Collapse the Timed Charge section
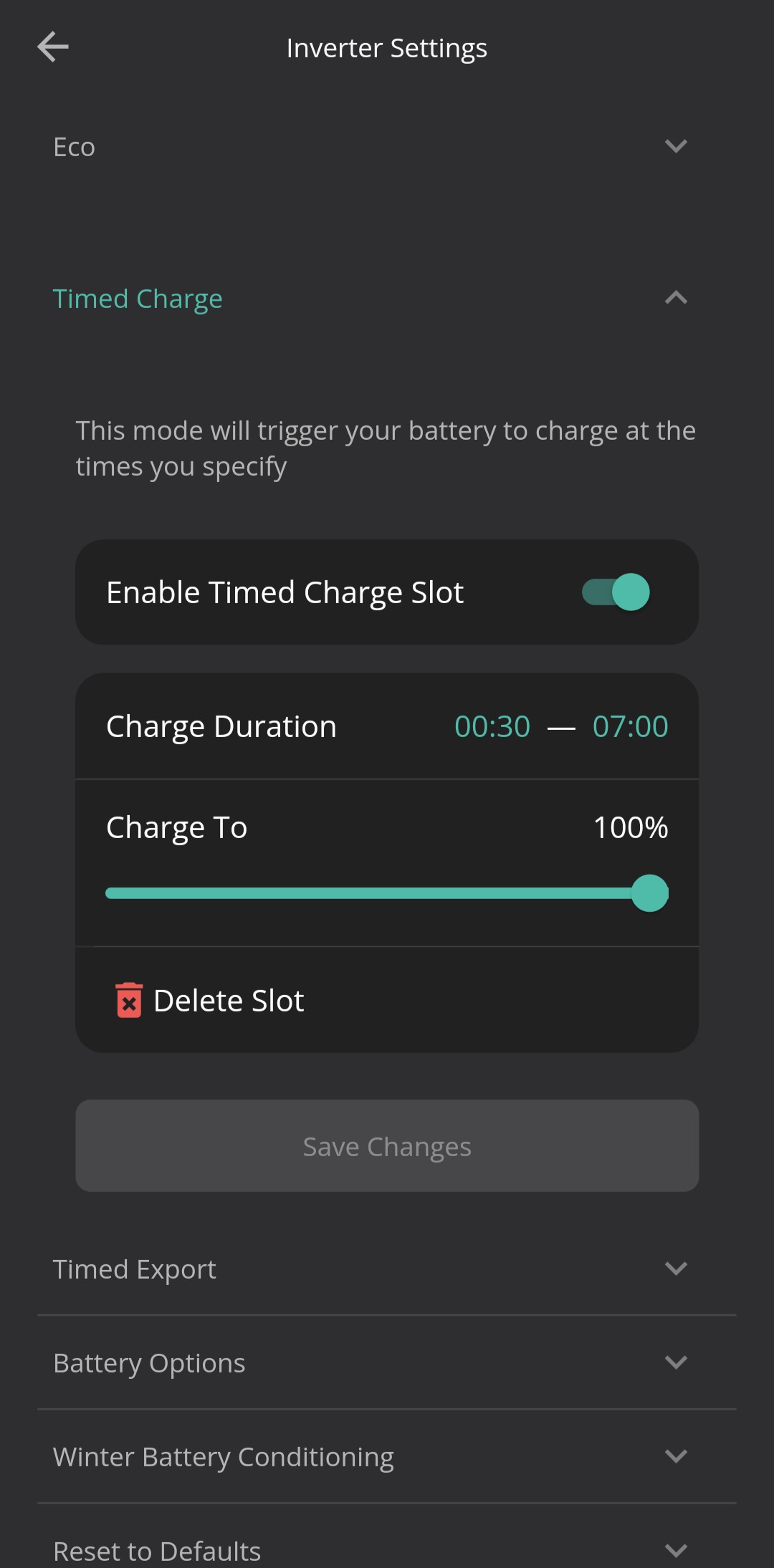The width and height of the screenshot is (774, 1568). coord(387,299)
